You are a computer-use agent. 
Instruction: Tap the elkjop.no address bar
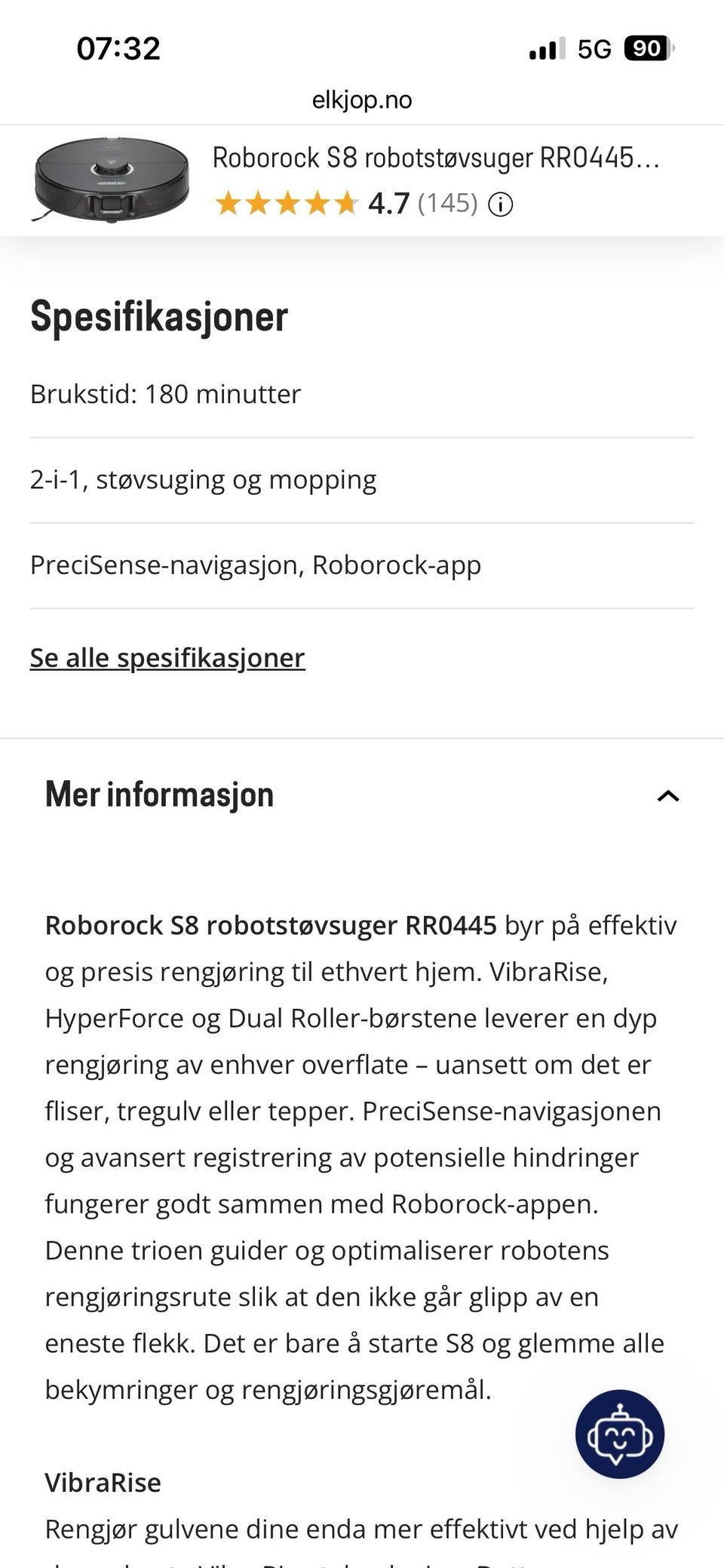pos(362,100)
